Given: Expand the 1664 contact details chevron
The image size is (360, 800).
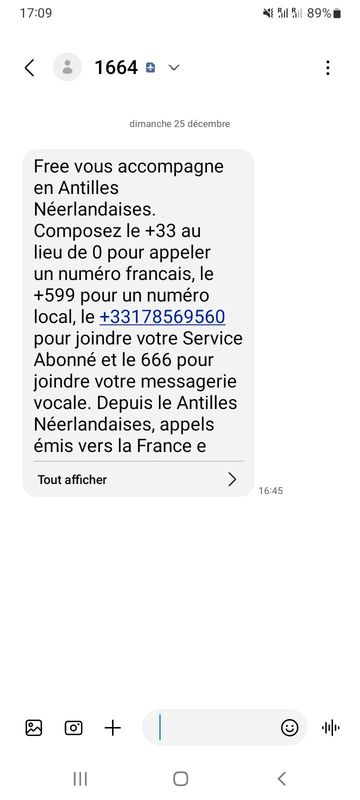Looking at the screenshot, I should (174, 67).
